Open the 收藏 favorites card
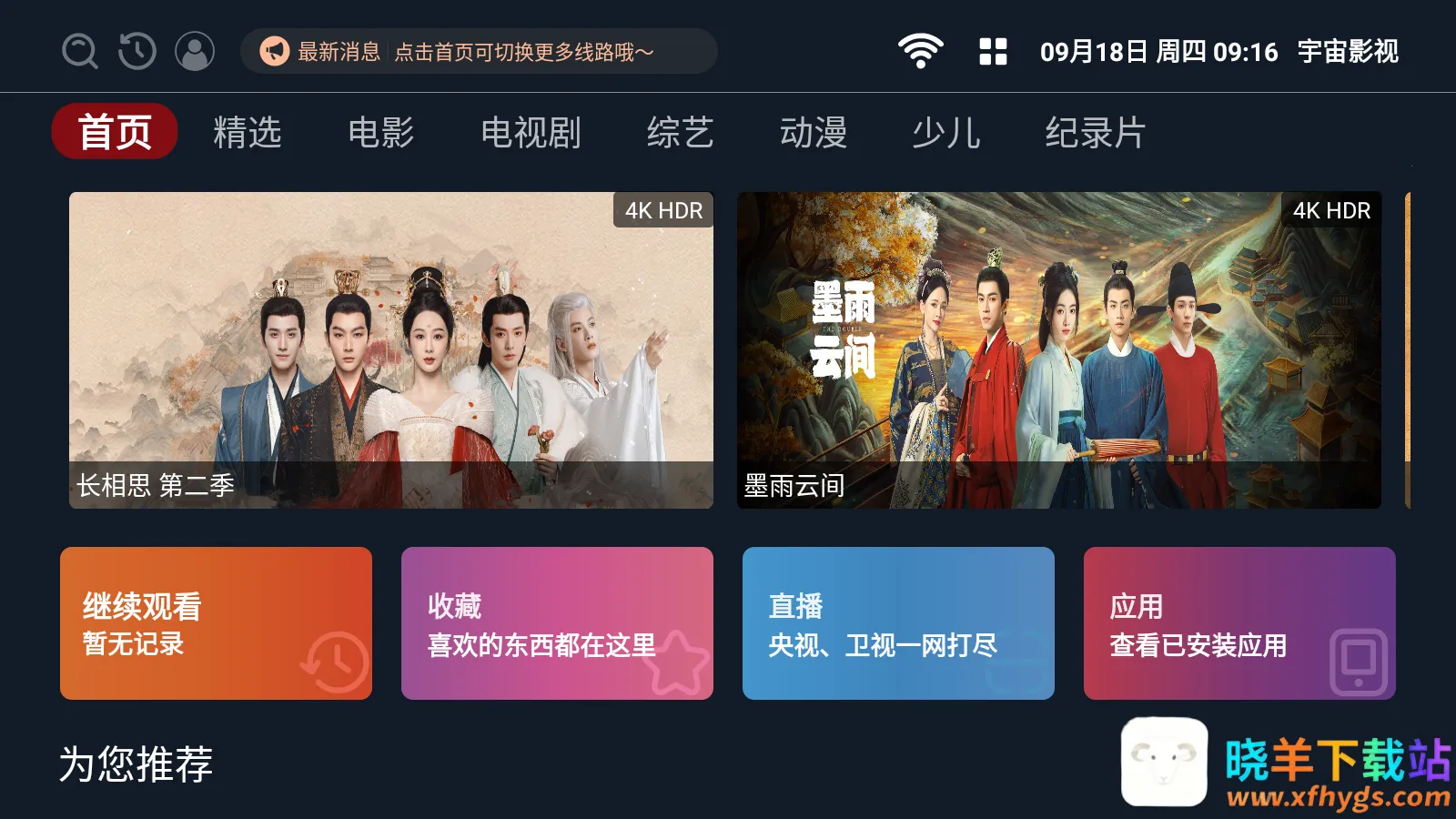The height and width of the screenshot is (819, 1456). point(557,623)
